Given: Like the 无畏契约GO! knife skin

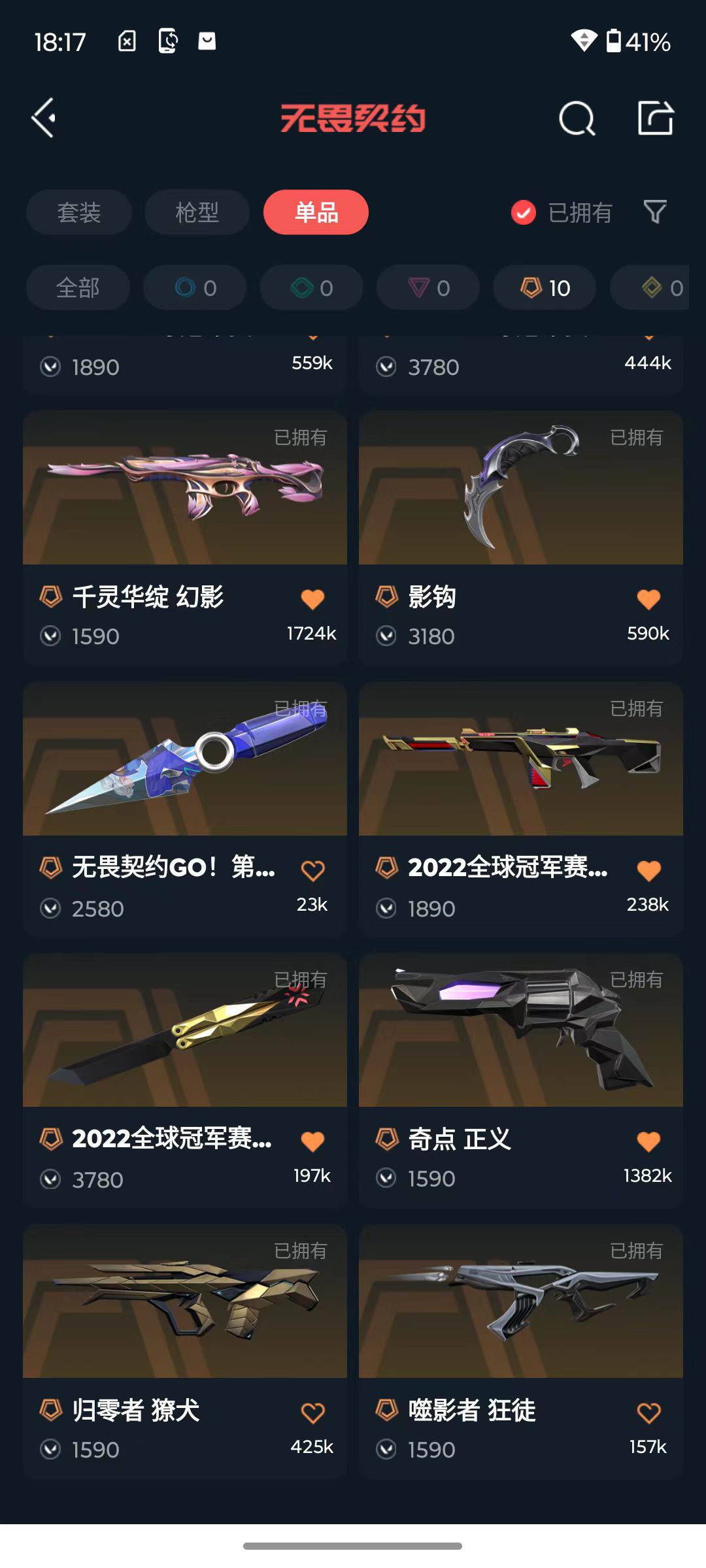Looking at the screenshot, I should point(312,870).
